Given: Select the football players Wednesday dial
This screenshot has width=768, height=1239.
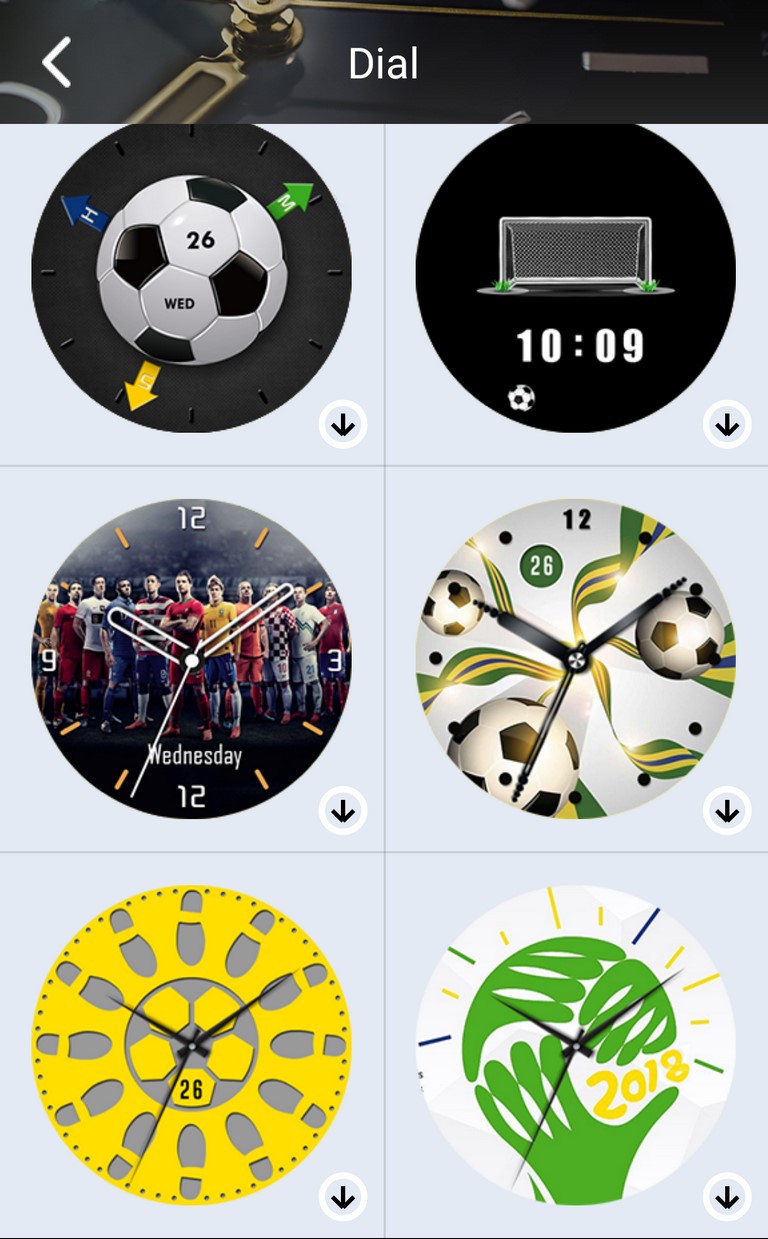Looking at the screenshot, I should (191, 659).
